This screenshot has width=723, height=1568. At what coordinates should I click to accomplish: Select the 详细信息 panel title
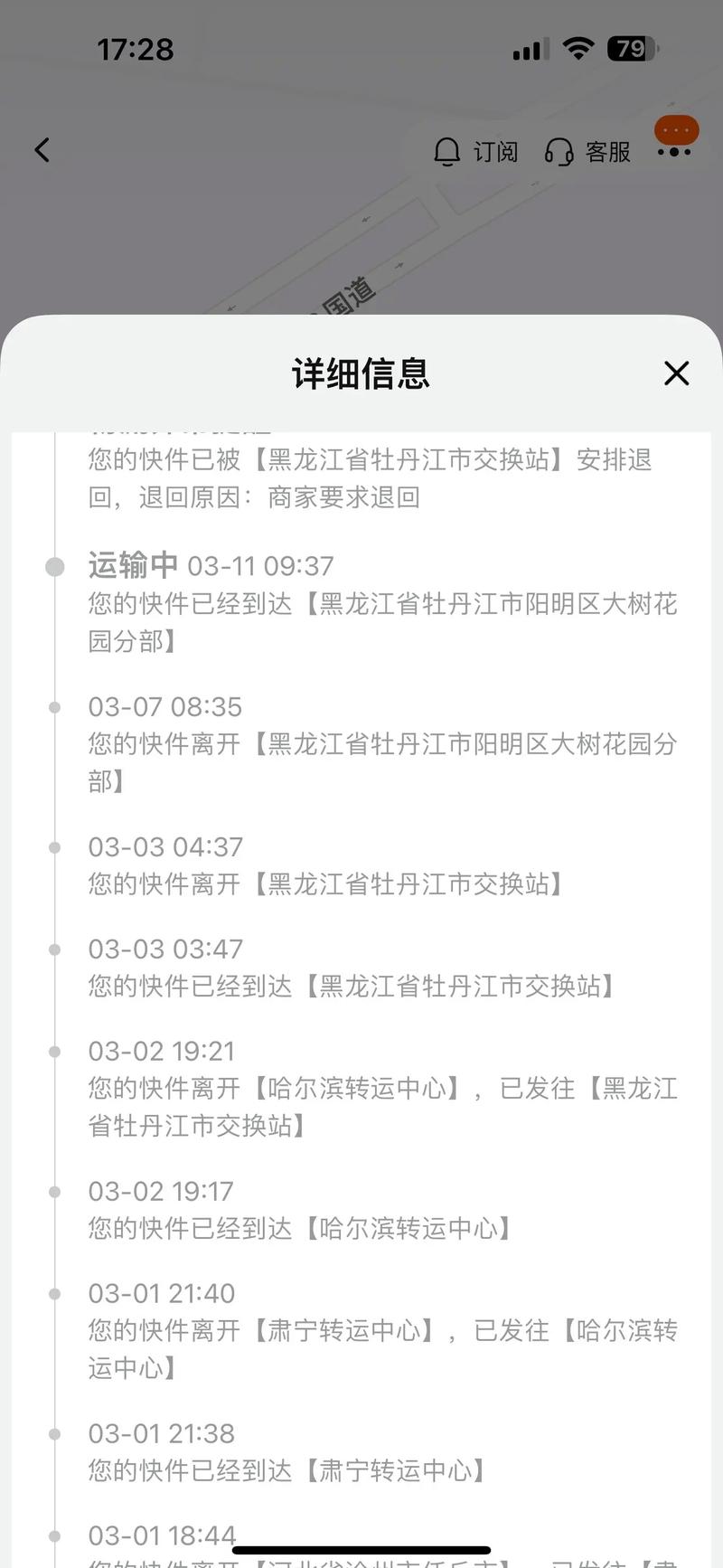[361, 373]
